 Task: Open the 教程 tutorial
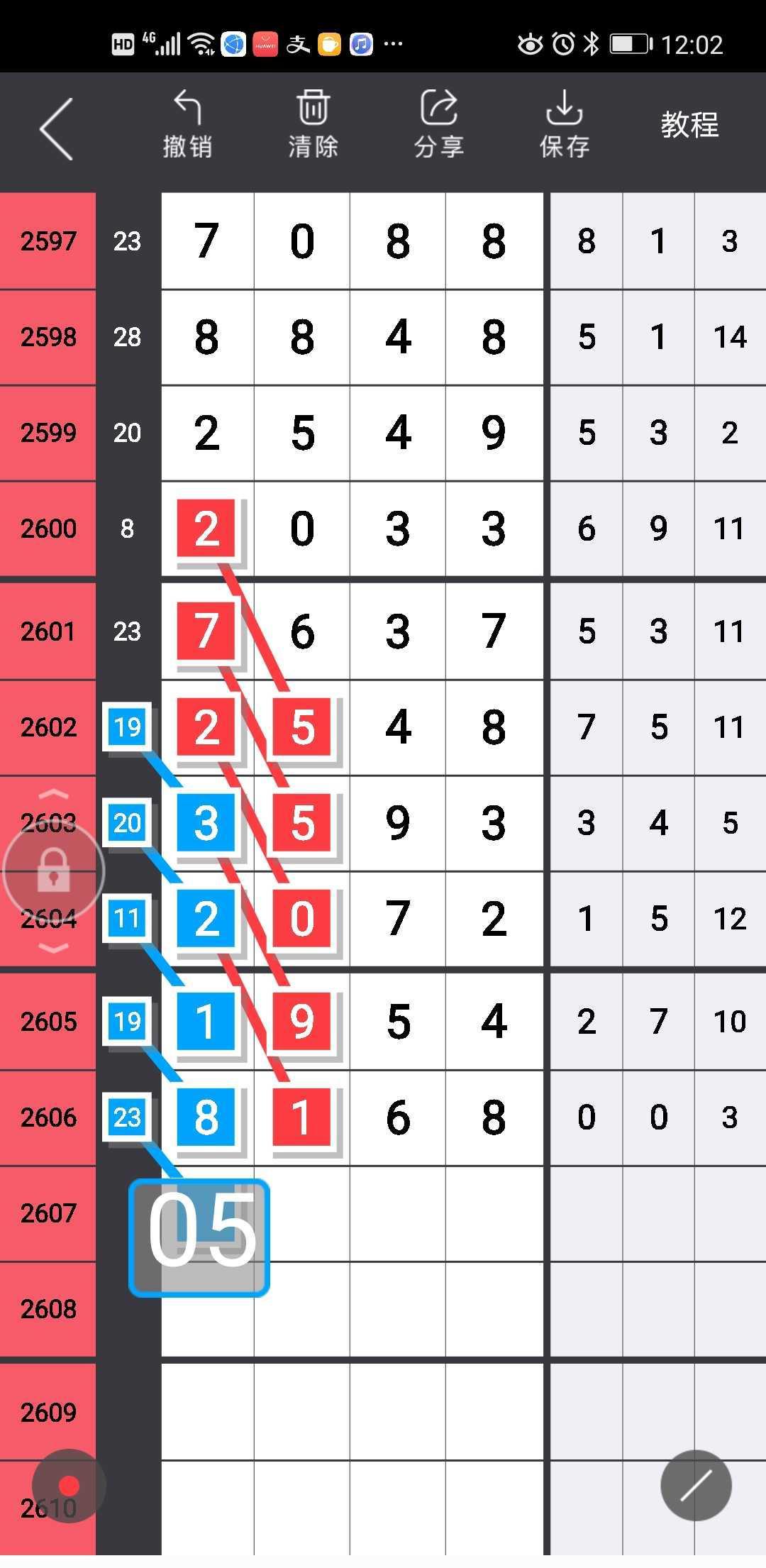689,126
